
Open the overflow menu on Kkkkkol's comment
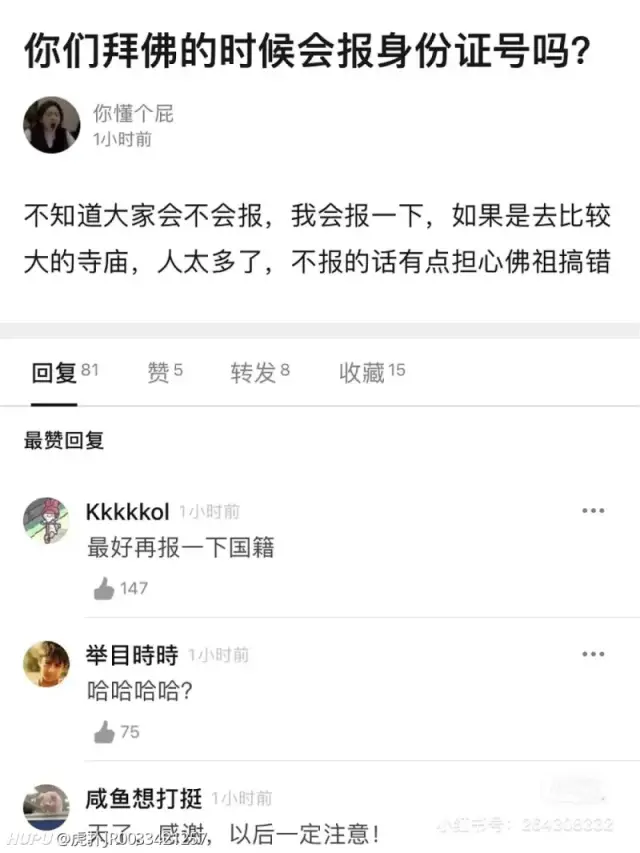pyautogui.click(x=593, y=511)
